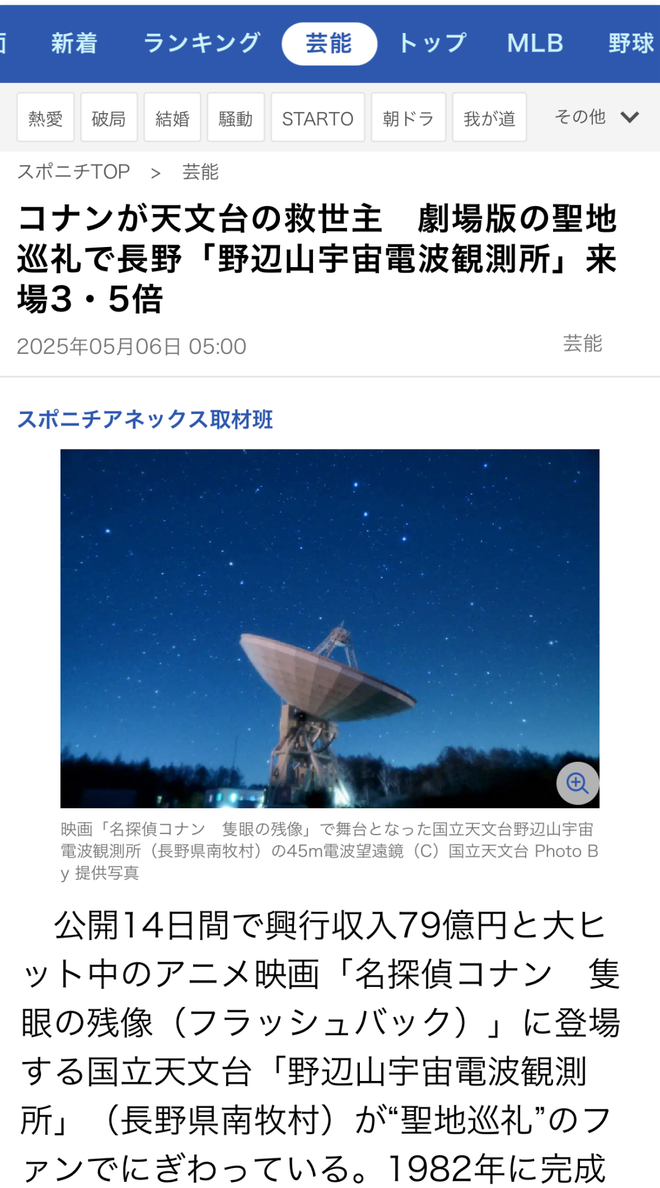The width and height of the screenshot is (660, 1188).
Task: Open the 結婚 topic chip
Action: tap(173, 118)
